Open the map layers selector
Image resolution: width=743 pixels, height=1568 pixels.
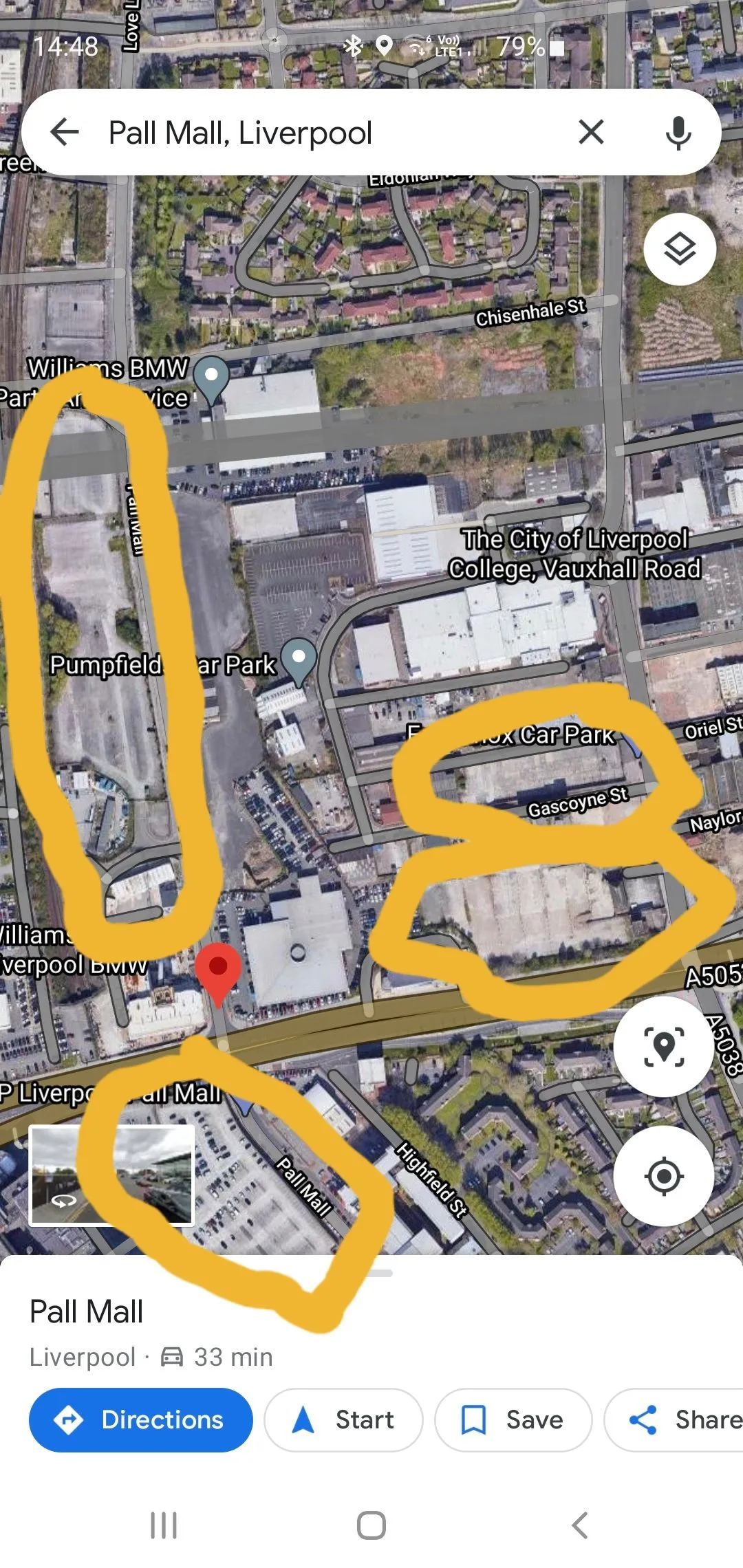click(x=679, y=249)
